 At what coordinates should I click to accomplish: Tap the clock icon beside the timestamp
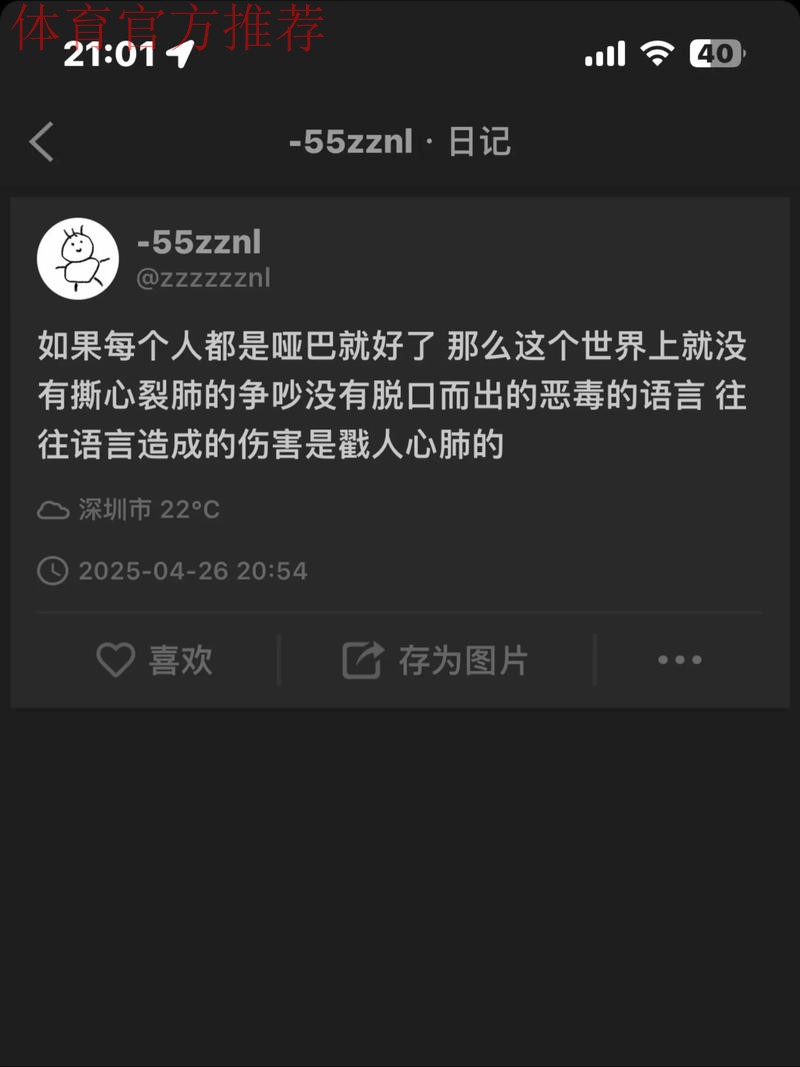click(x=56, y=570)
